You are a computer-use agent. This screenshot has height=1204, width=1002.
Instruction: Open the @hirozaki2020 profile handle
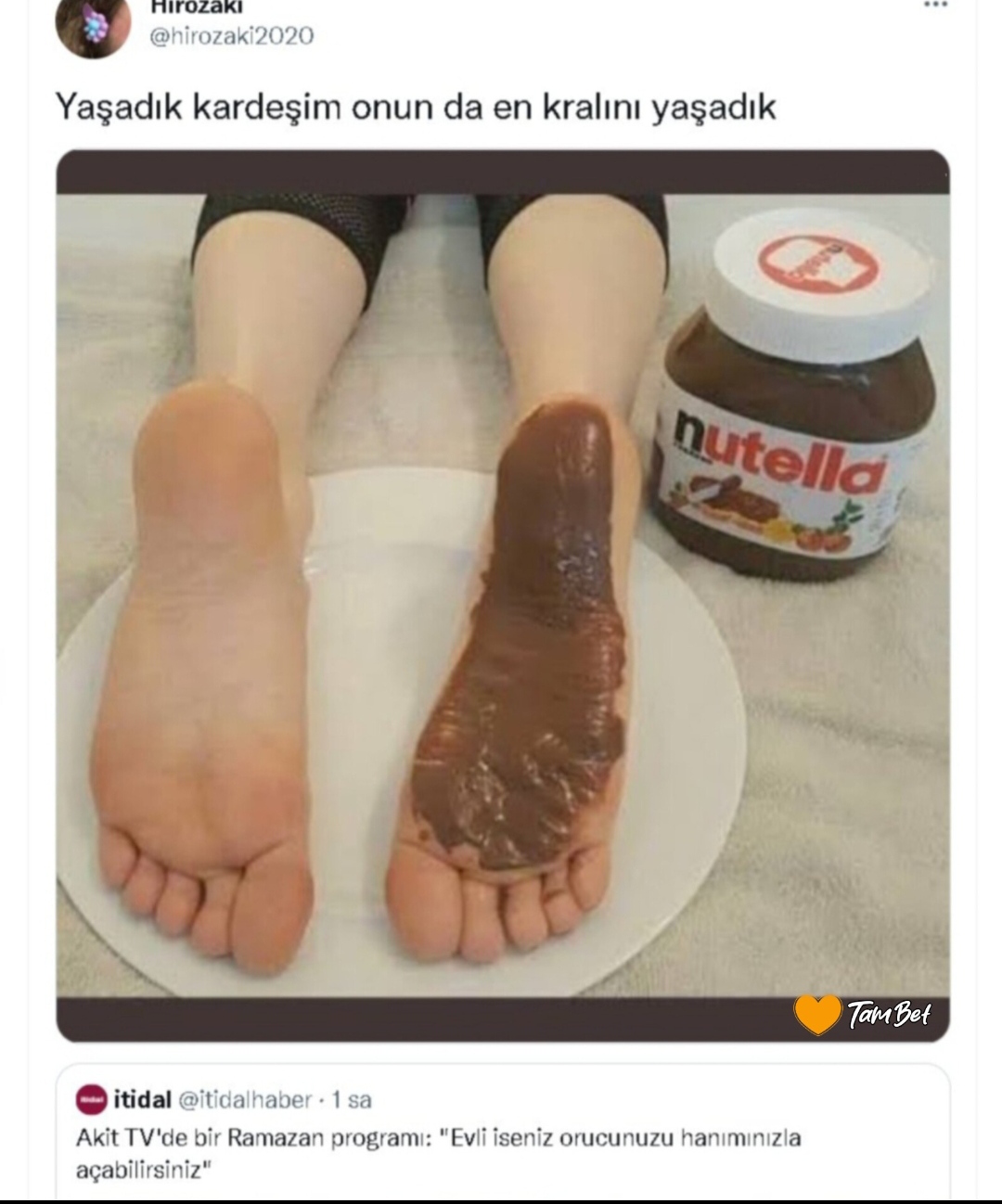click(231, 35)
